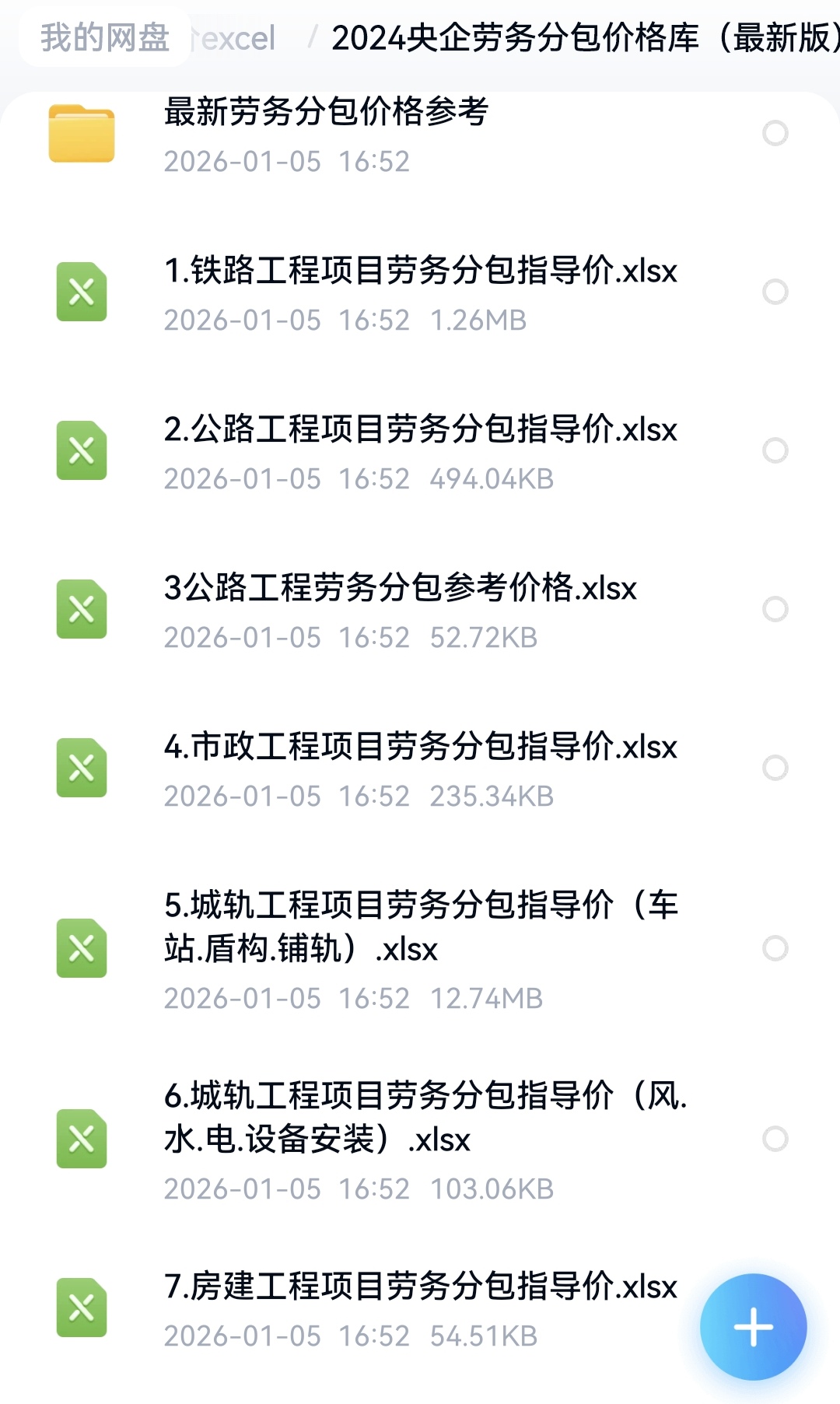The image size is (840, 1404).
Task: Select the 5.城轨工程 车站.盾构.铺轨 checkbox
Action: [775, 948]
